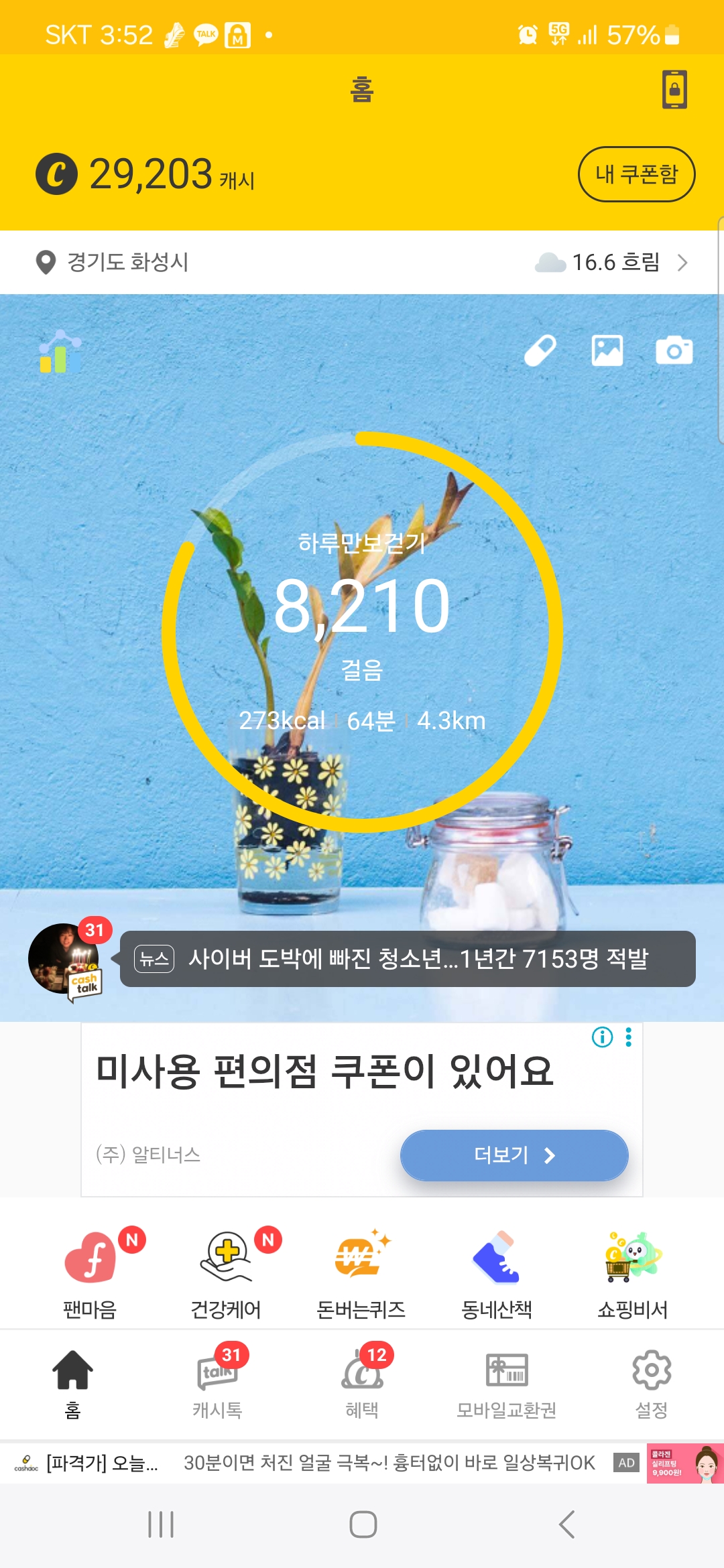Open the lock screen phone icon
The height and width of the screenshot is (1568, 724).
[x=674, y=89]
